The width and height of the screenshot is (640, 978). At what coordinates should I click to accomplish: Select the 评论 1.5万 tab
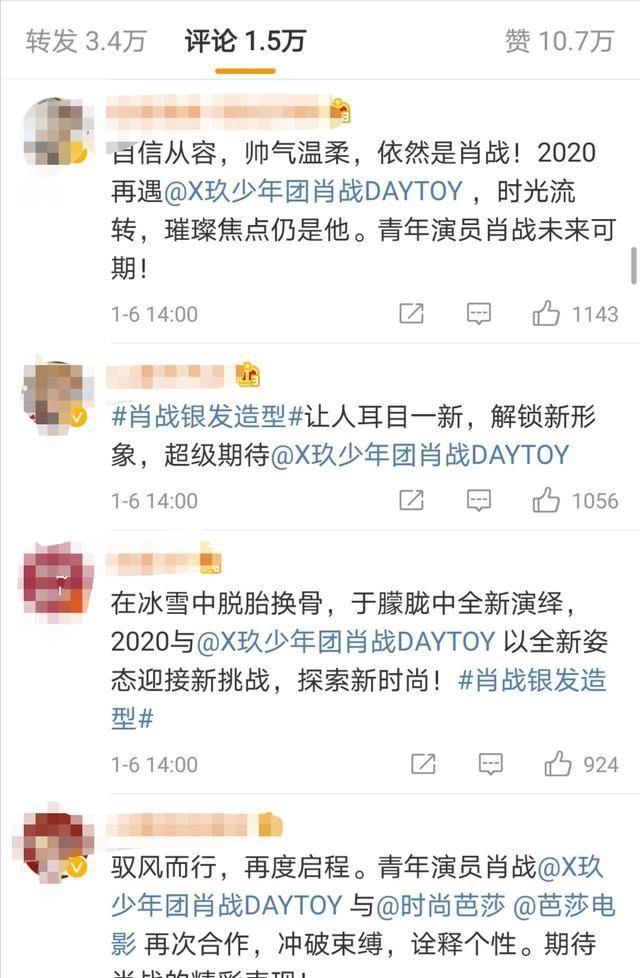pos(245,41)
